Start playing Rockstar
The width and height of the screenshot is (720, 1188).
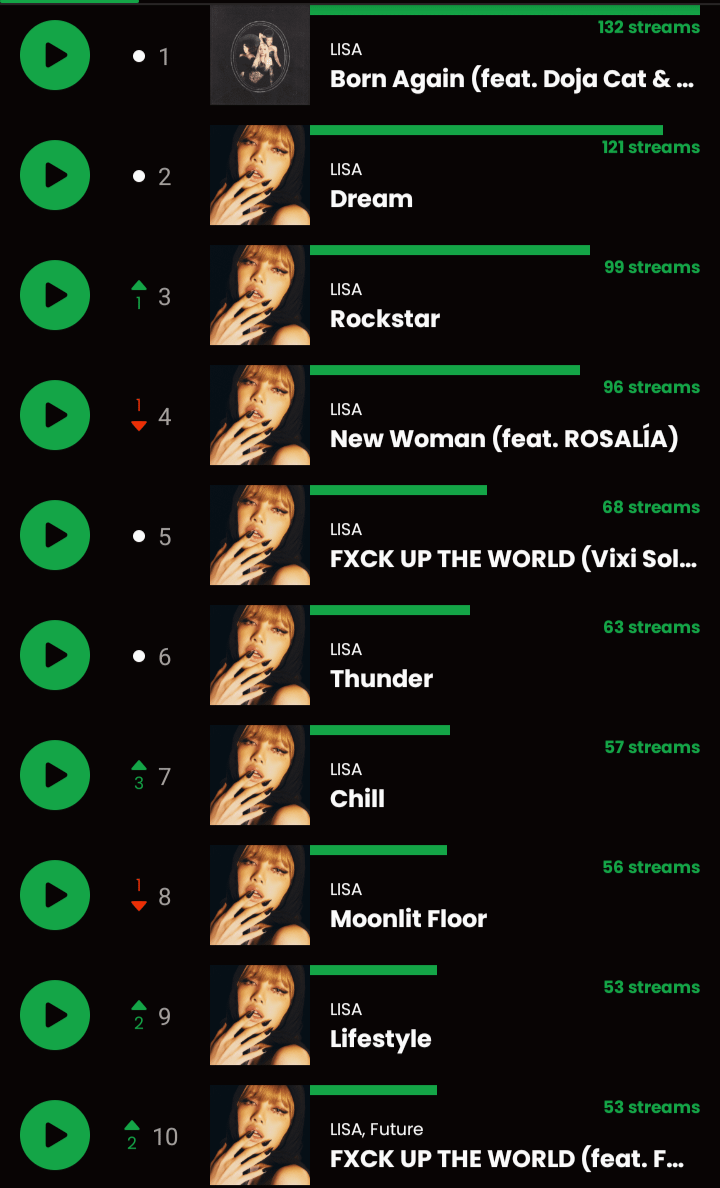[x=55, y=295]
